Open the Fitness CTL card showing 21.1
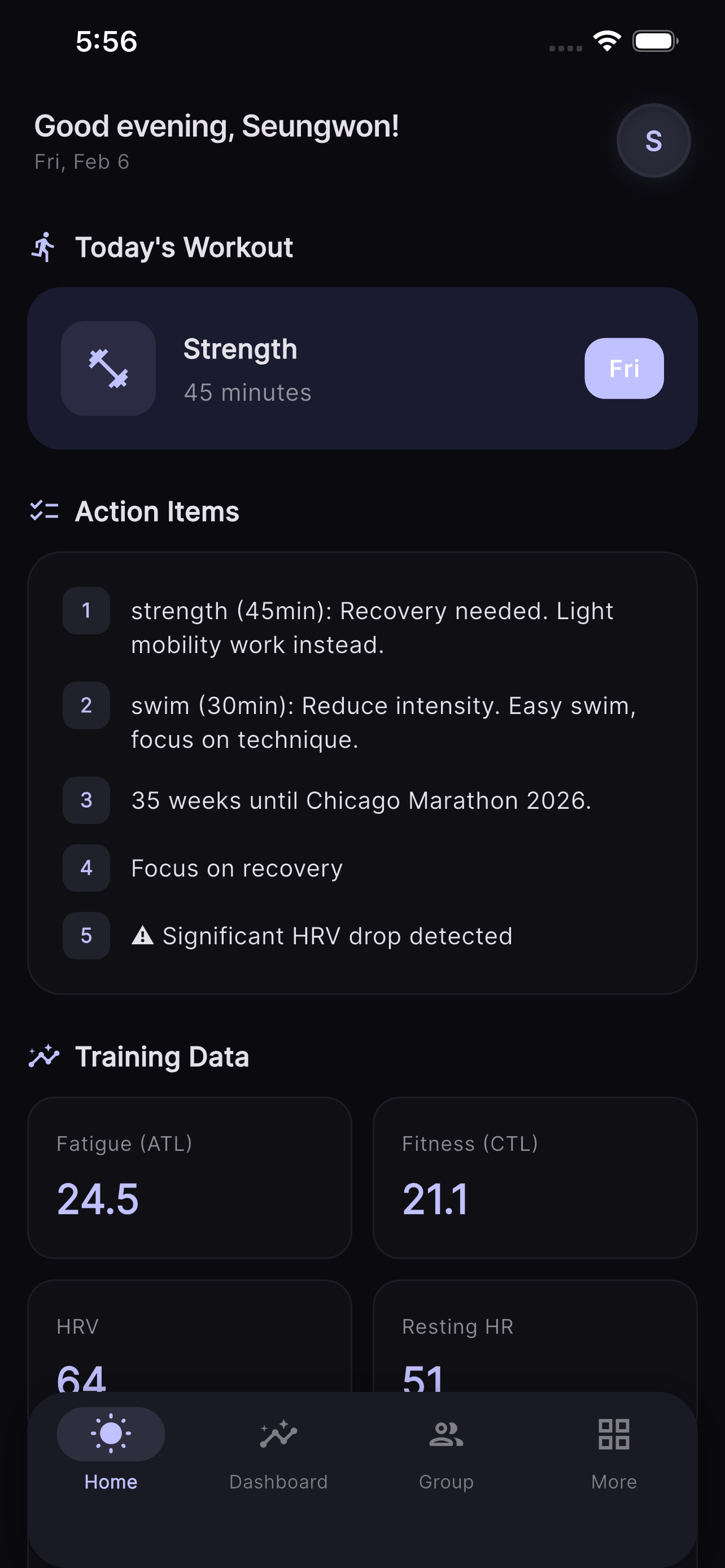The height and width of the screenshot is (1568, 725). coord(535,1180)
